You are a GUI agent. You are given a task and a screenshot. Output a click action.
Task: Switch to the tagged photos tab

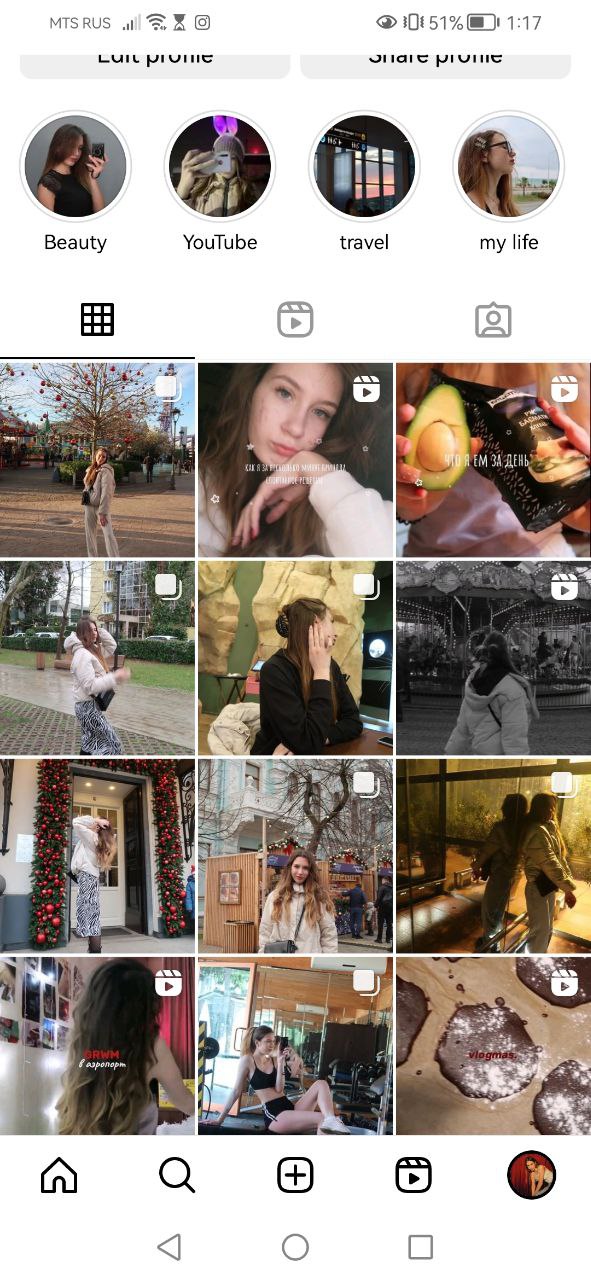point(493,320)
